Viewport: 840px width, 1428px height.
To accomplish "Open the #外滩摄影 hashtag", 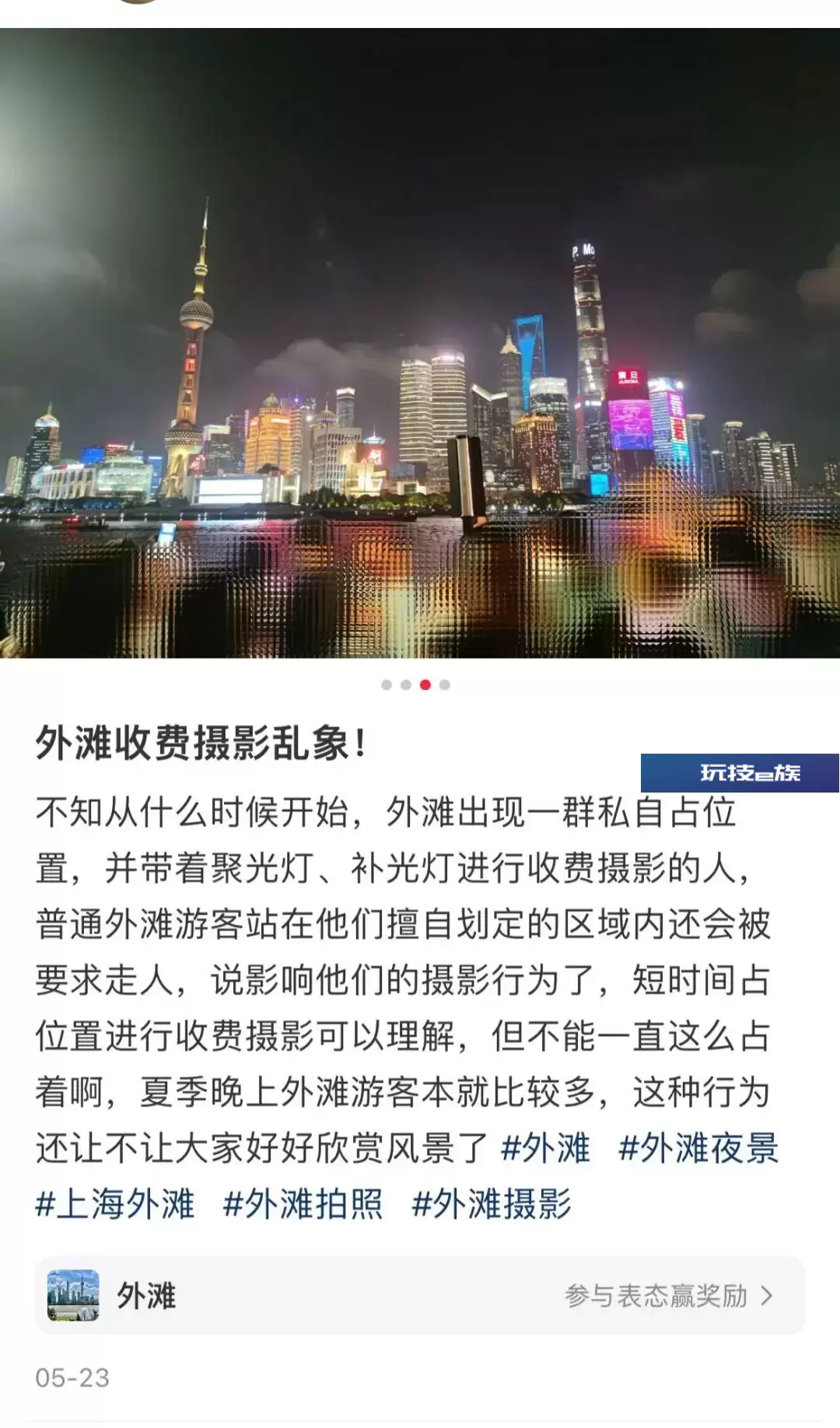I will pos(492,1204).
